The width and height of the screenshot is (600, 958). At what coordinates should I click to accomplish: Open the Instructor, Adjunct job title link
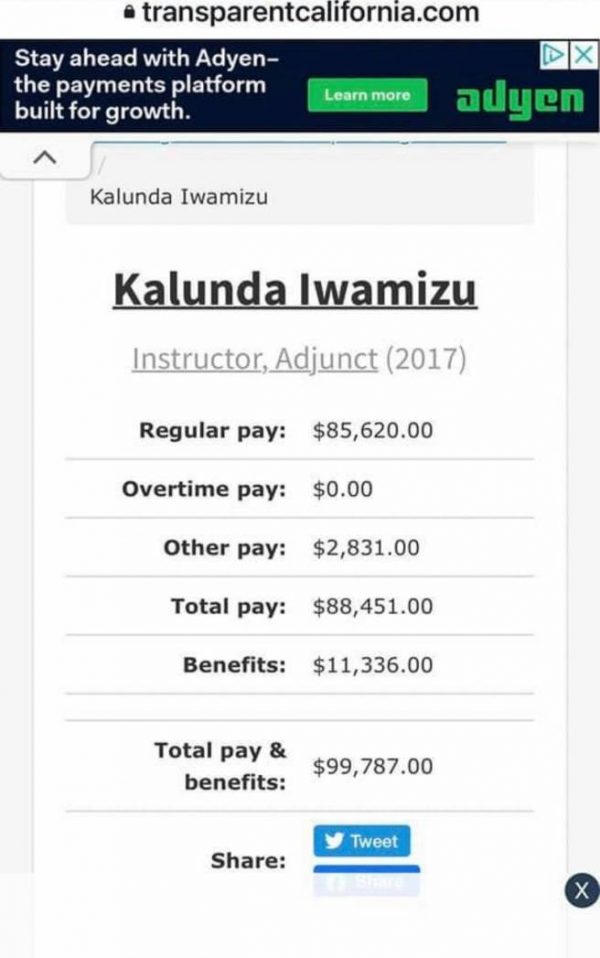(254, 358)
